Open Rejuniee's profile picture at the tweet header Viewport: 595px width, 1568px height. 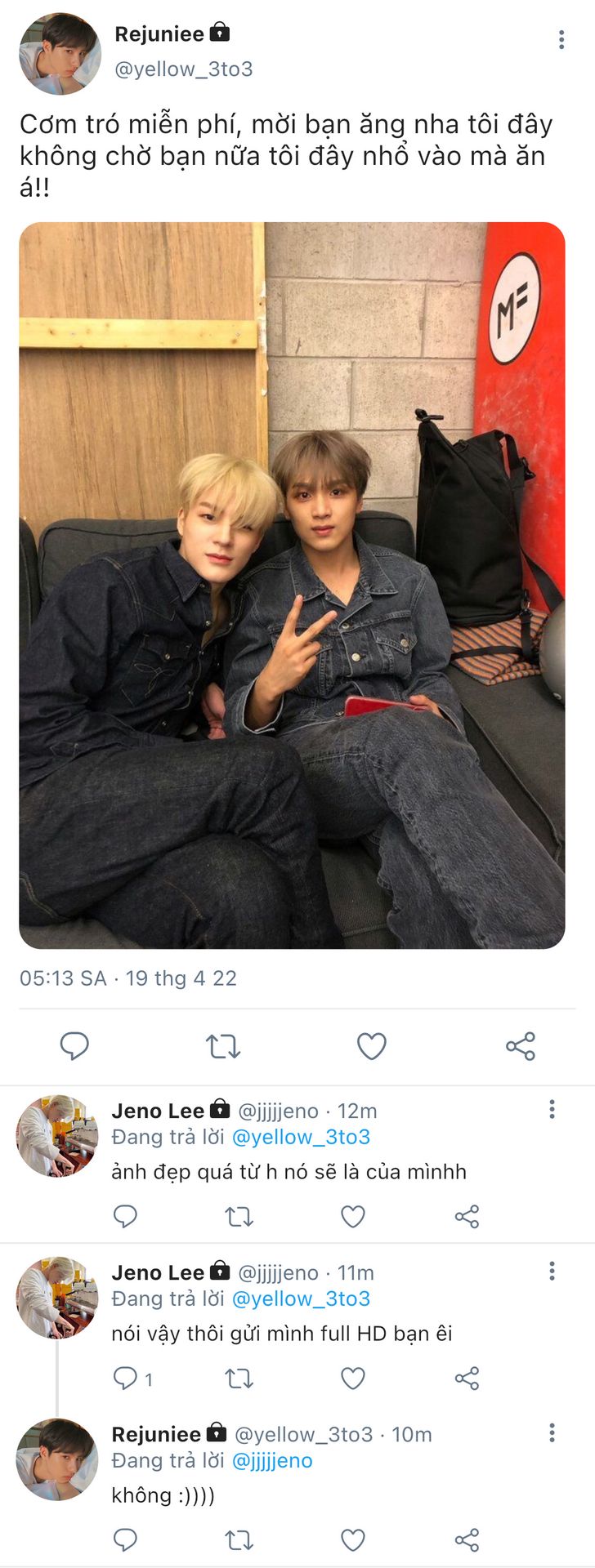click(x=59, y=53)
